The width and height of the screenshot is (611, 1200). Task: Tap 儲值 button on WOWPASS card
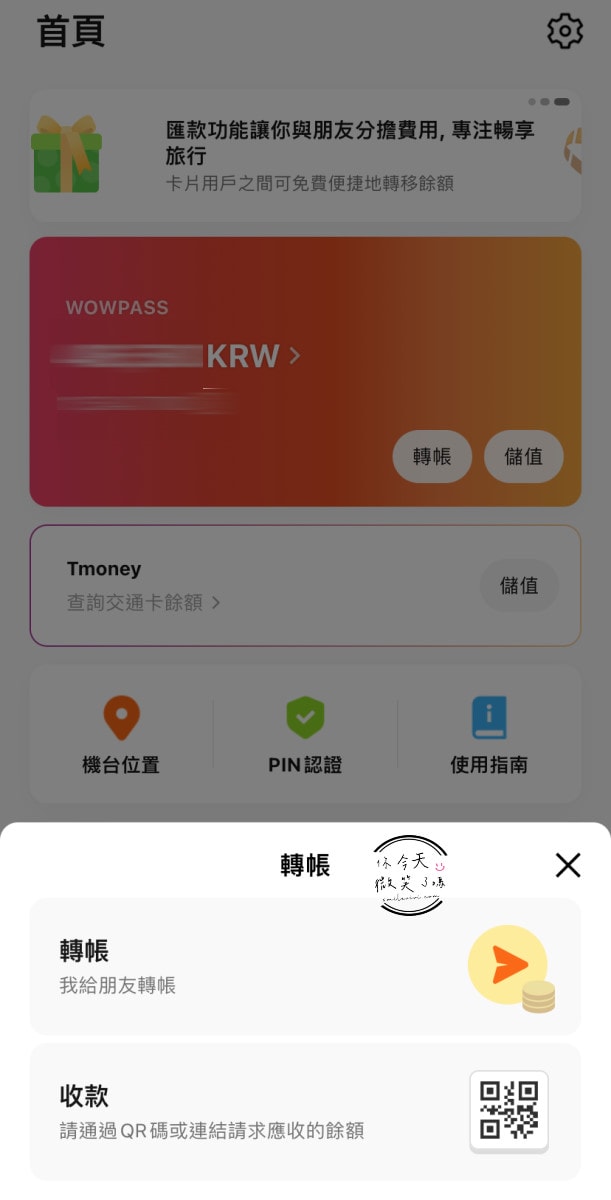(523, 457)
